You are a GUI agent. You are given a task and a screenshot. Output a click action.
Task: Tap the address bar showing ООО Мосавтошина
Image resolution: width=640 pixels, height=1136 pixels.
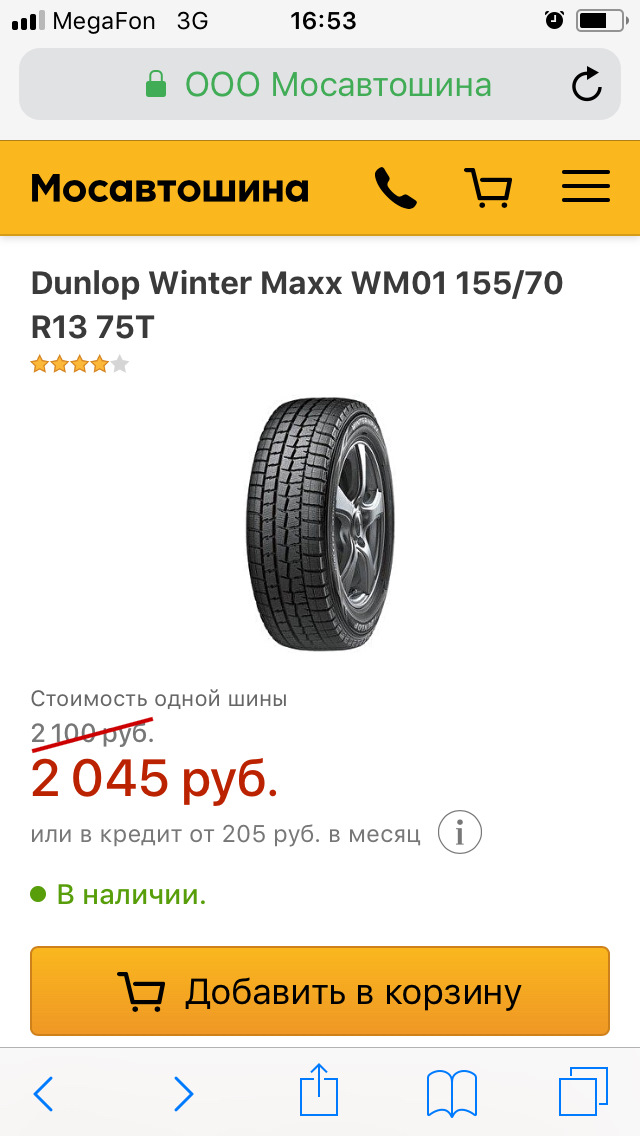pos(320,84)
